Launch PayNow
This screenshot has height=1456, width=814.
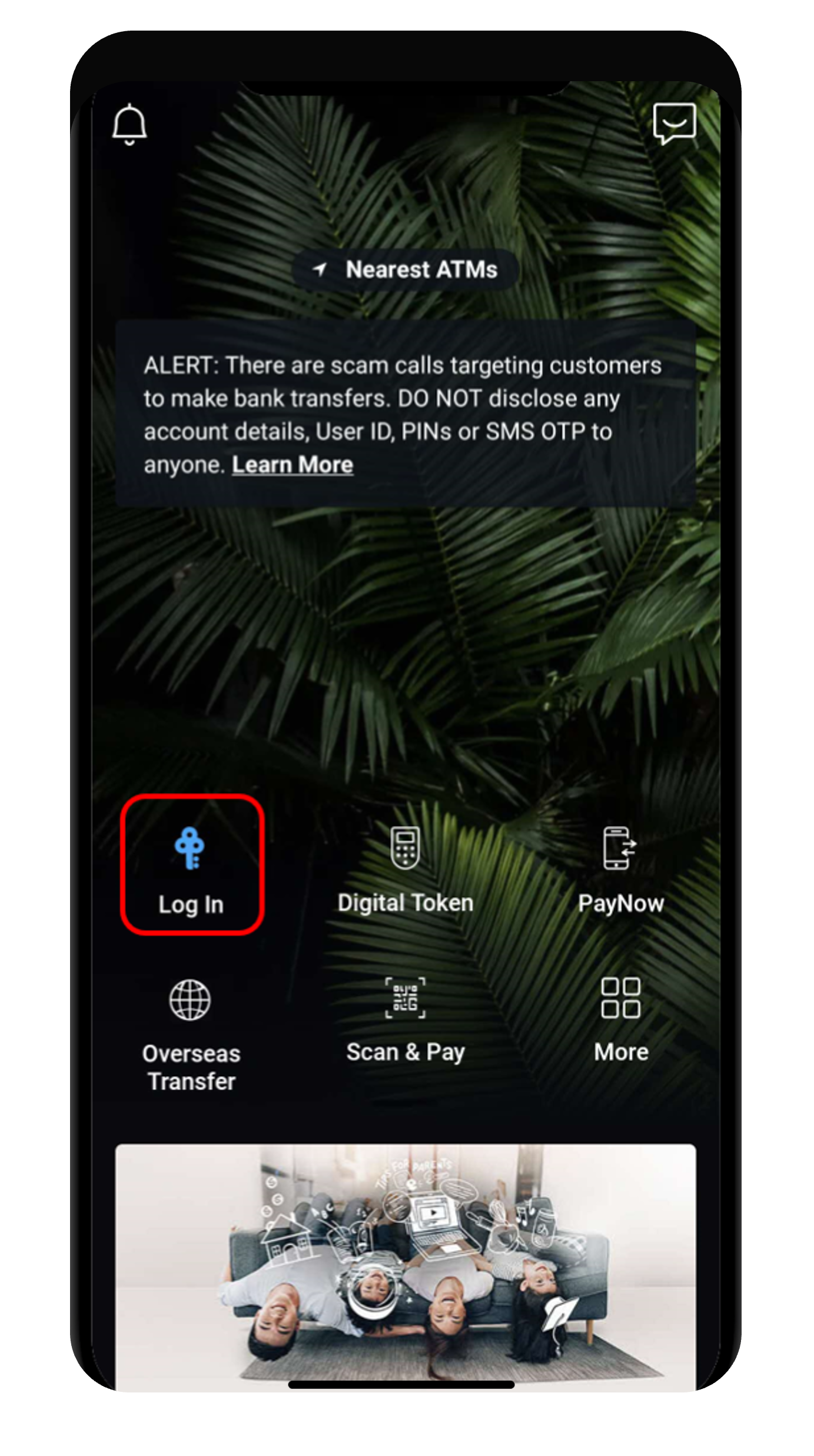620,869
